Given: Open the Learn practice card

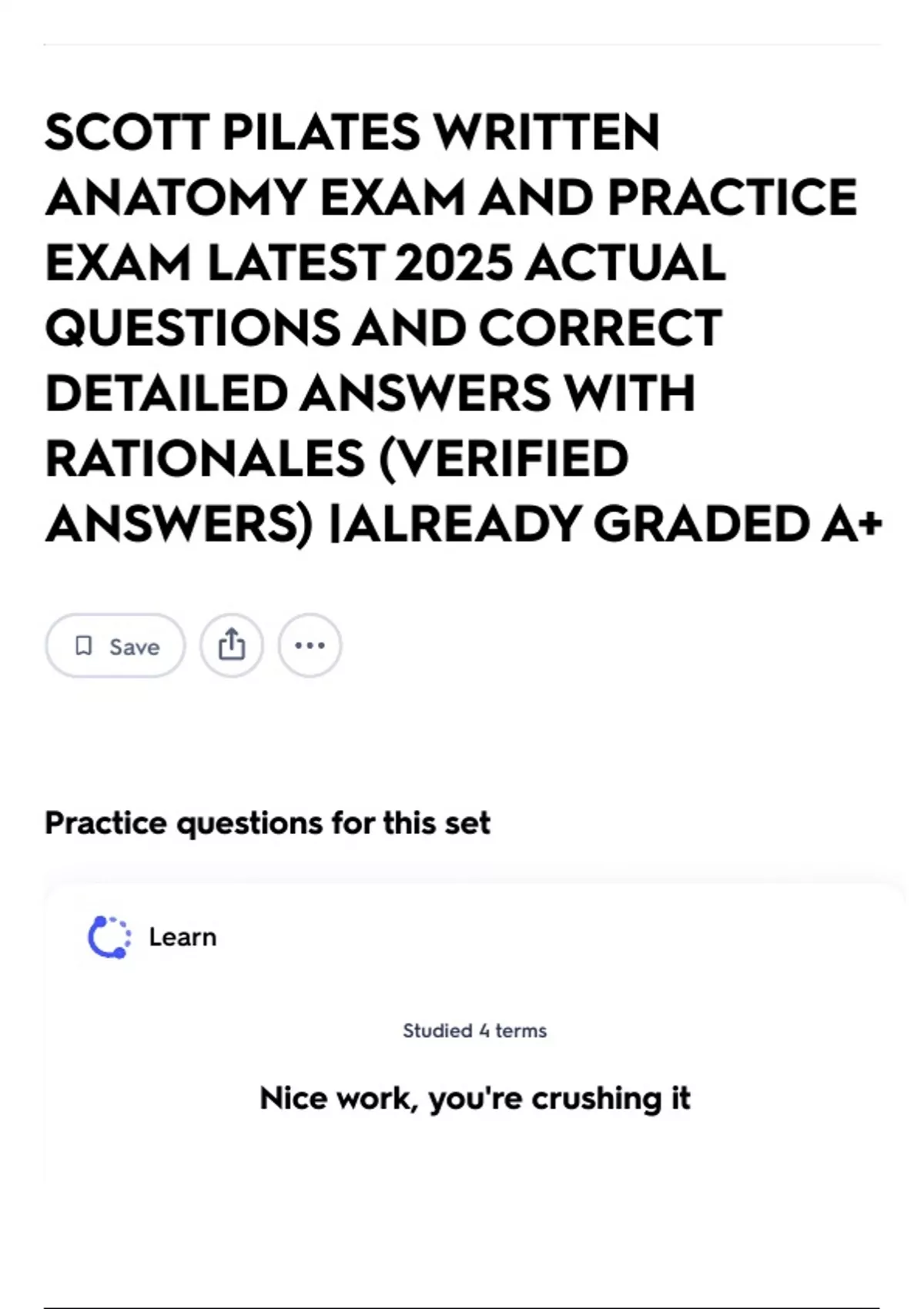Looking at the screenshot, I should click(x=475, y=1032).
